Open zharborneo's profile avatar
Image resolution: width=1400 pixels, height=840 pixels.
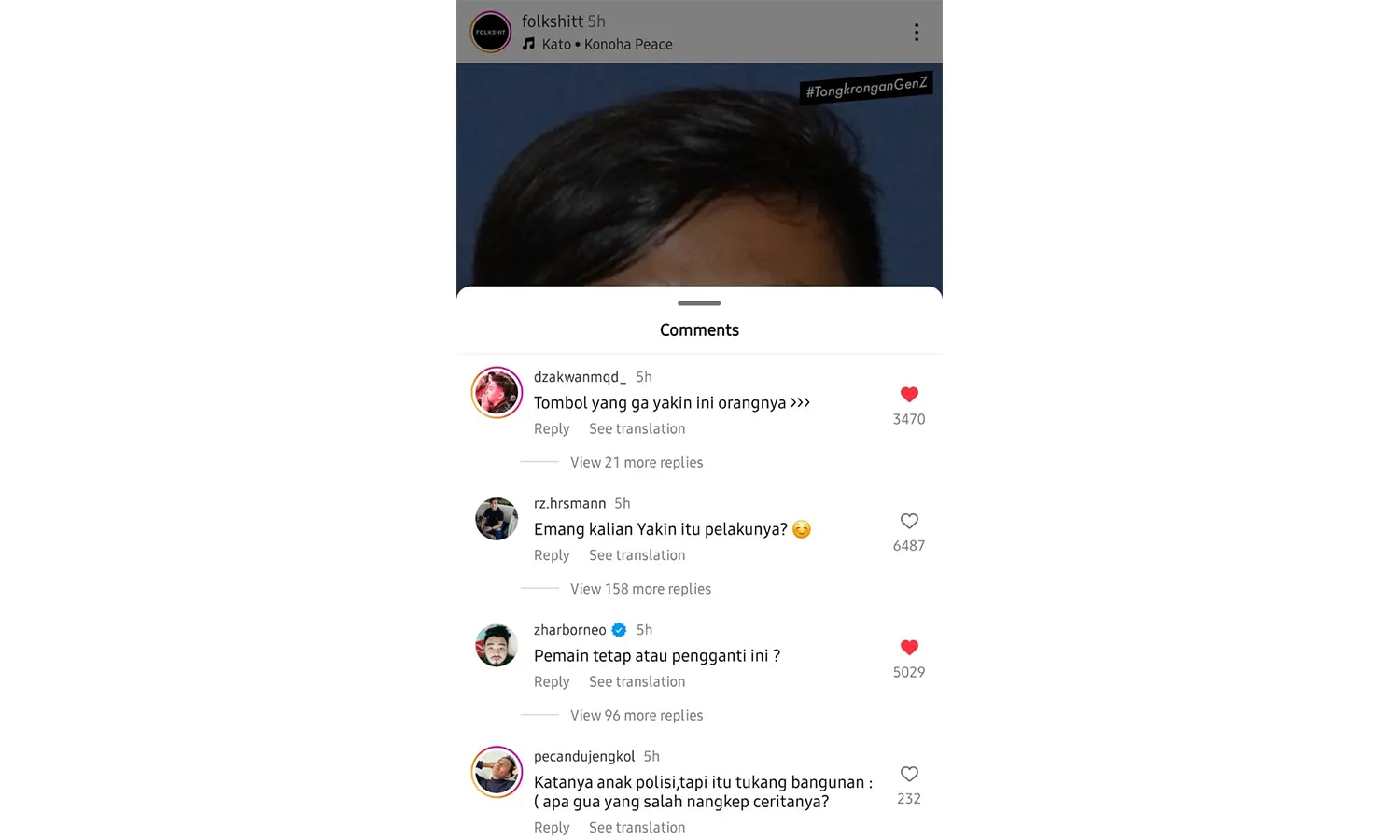497,646
